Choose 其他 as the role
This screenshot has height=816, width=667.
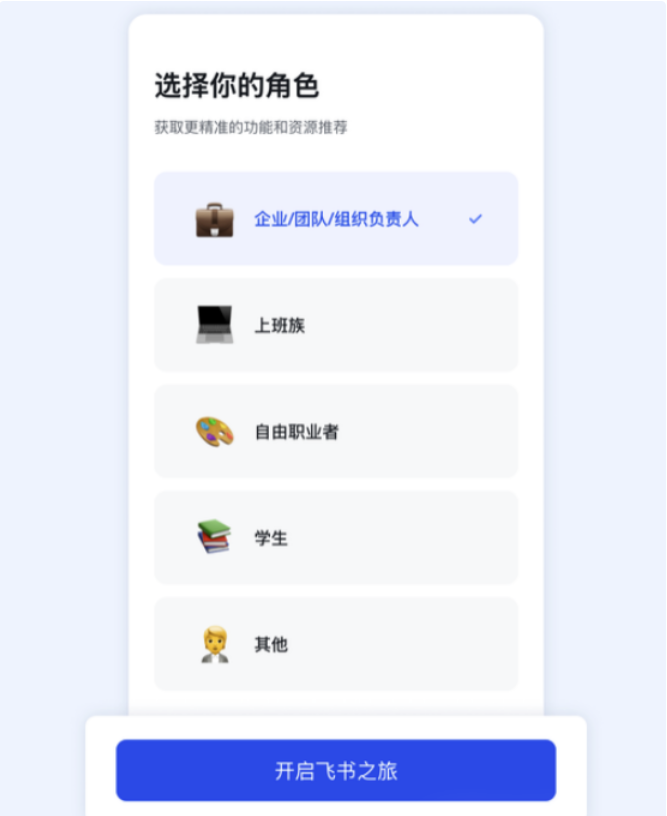click(x=336, y=644)
